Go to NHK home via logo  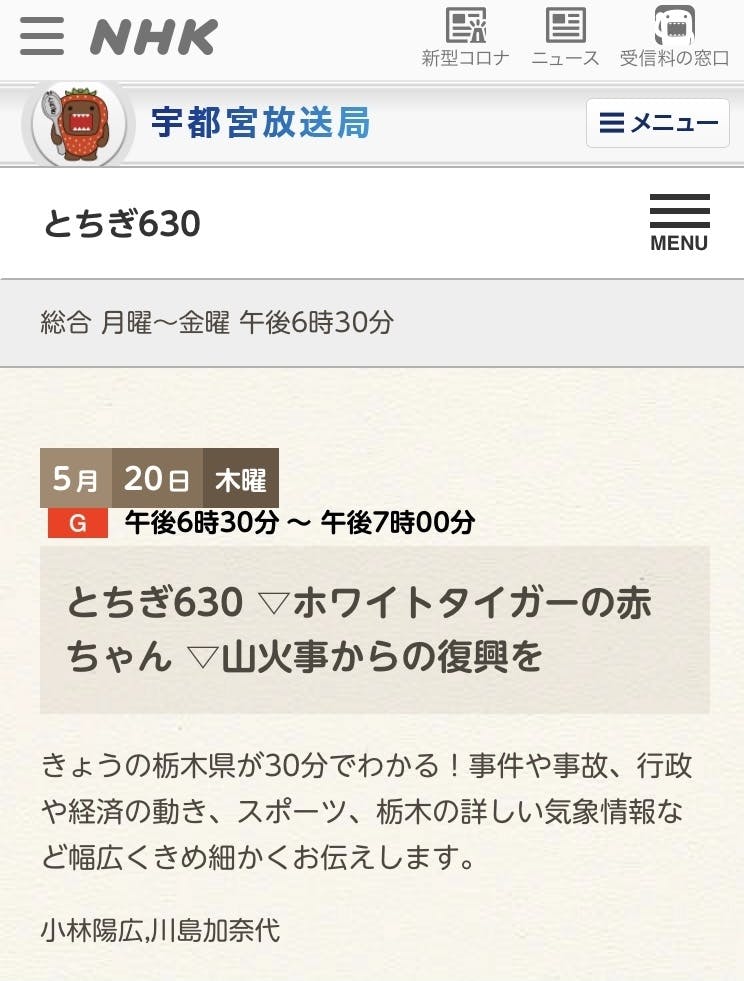pos(153,38)
